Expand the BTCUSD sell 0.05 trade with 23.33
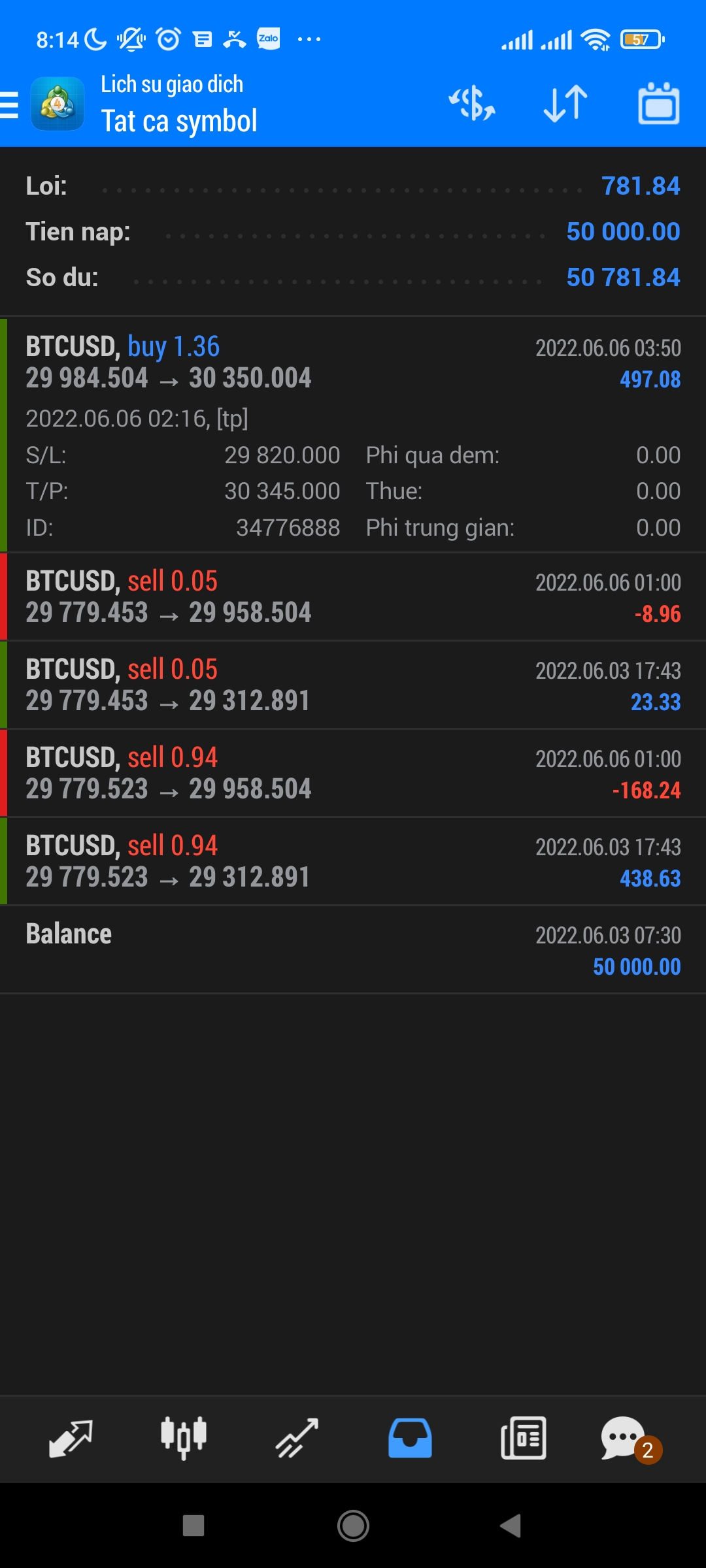This screenshot has width=706, height=1568. coord(353,685)
